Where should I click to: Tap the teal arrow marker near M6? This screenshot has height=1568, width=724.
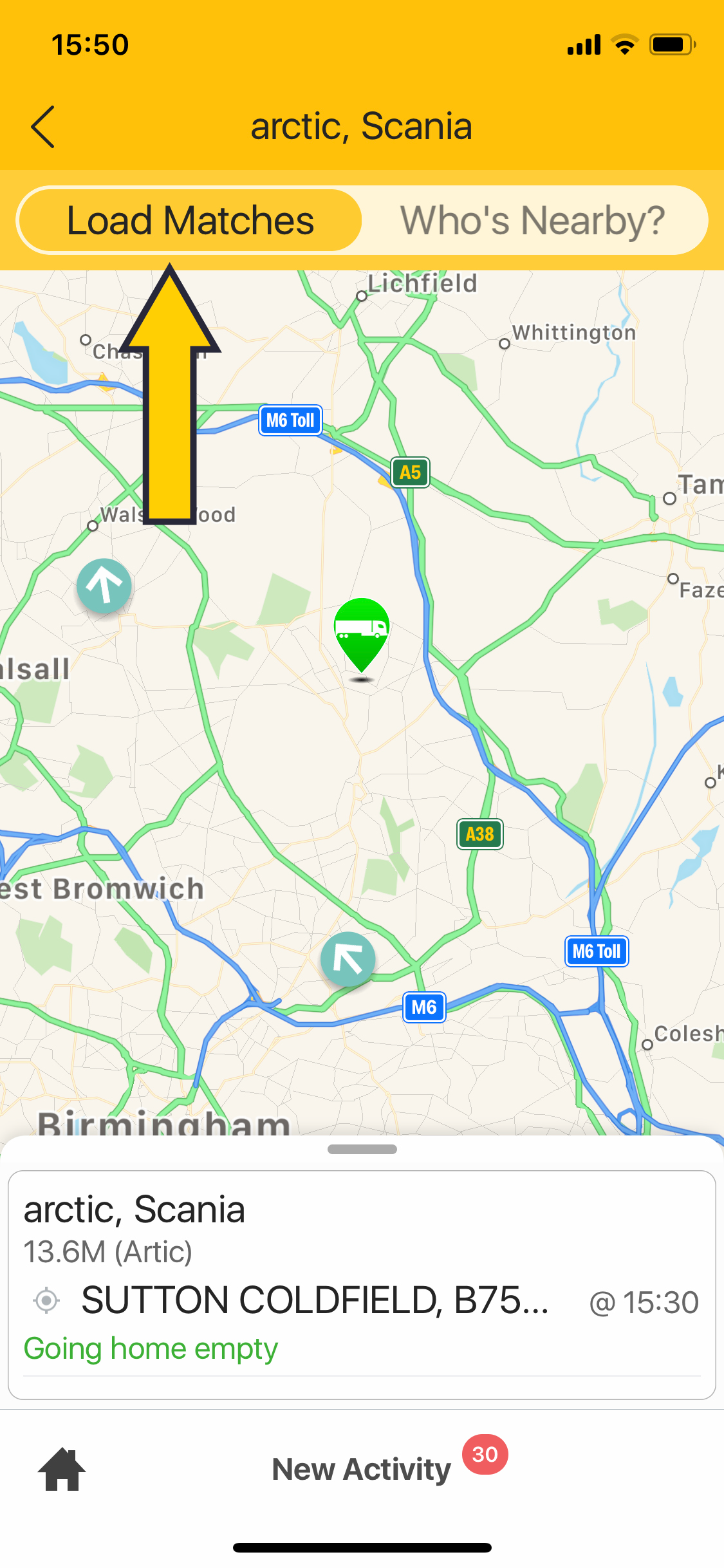(348, 959)
